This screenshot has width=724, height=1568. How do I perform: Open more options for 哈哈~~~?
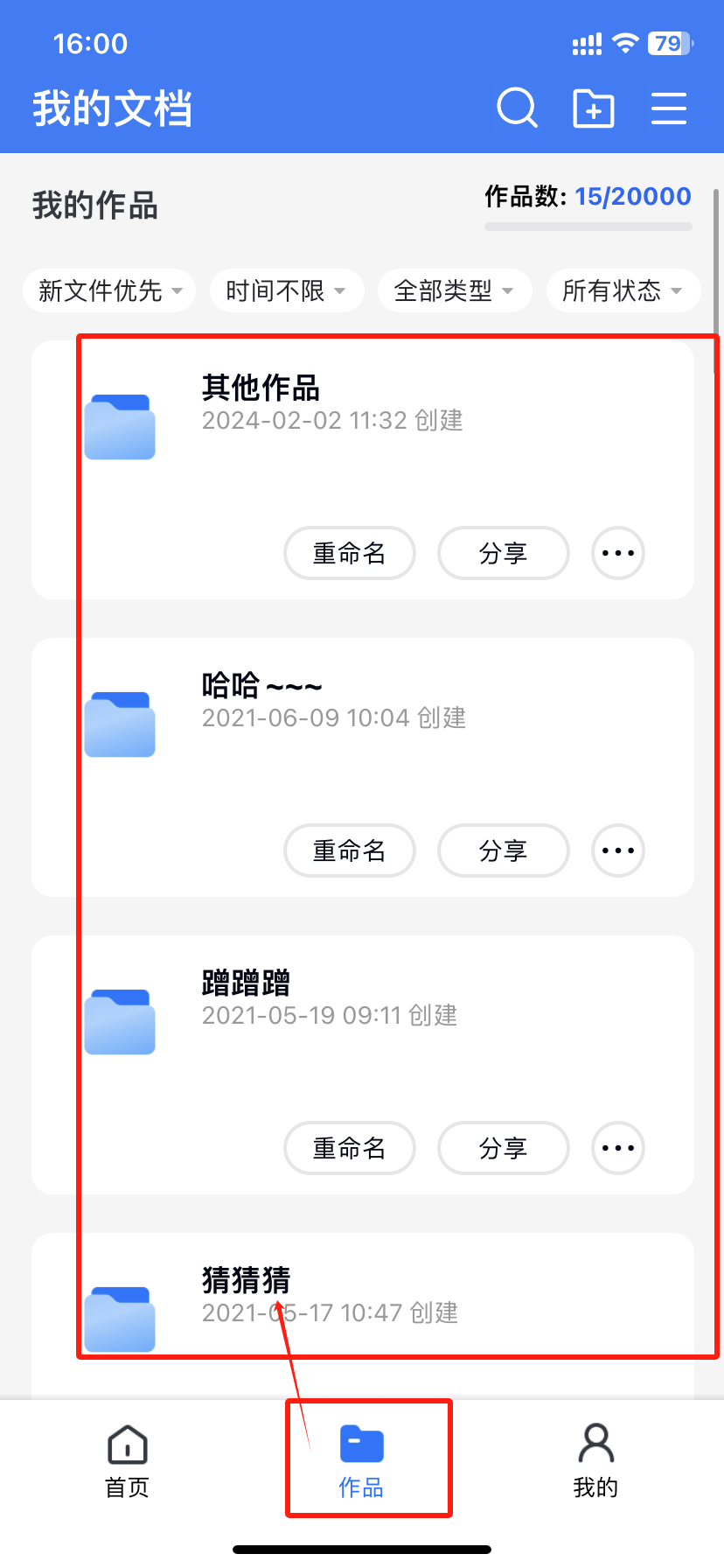pyautogui.click(x=618, y=850)
